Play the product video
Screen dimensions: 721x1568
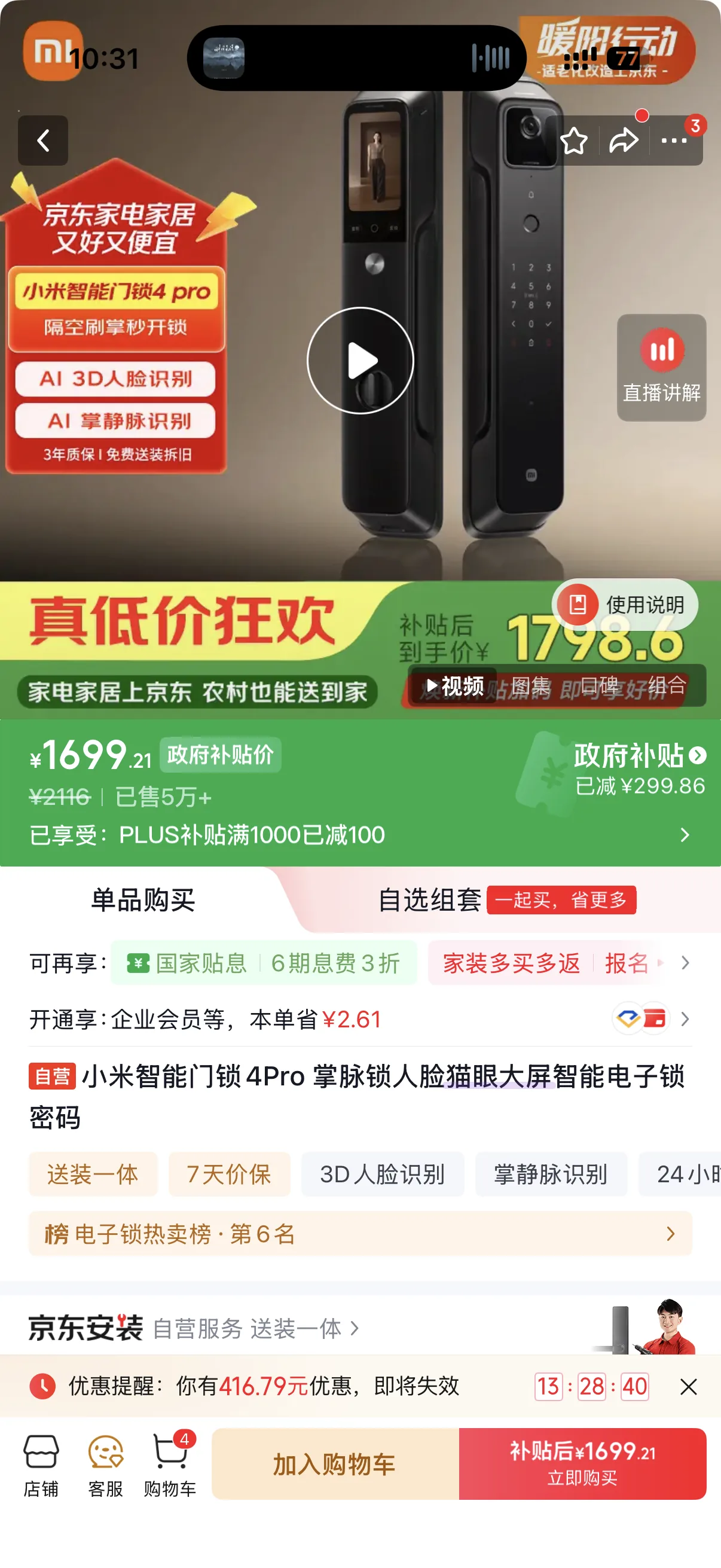[x=360, y=361]
